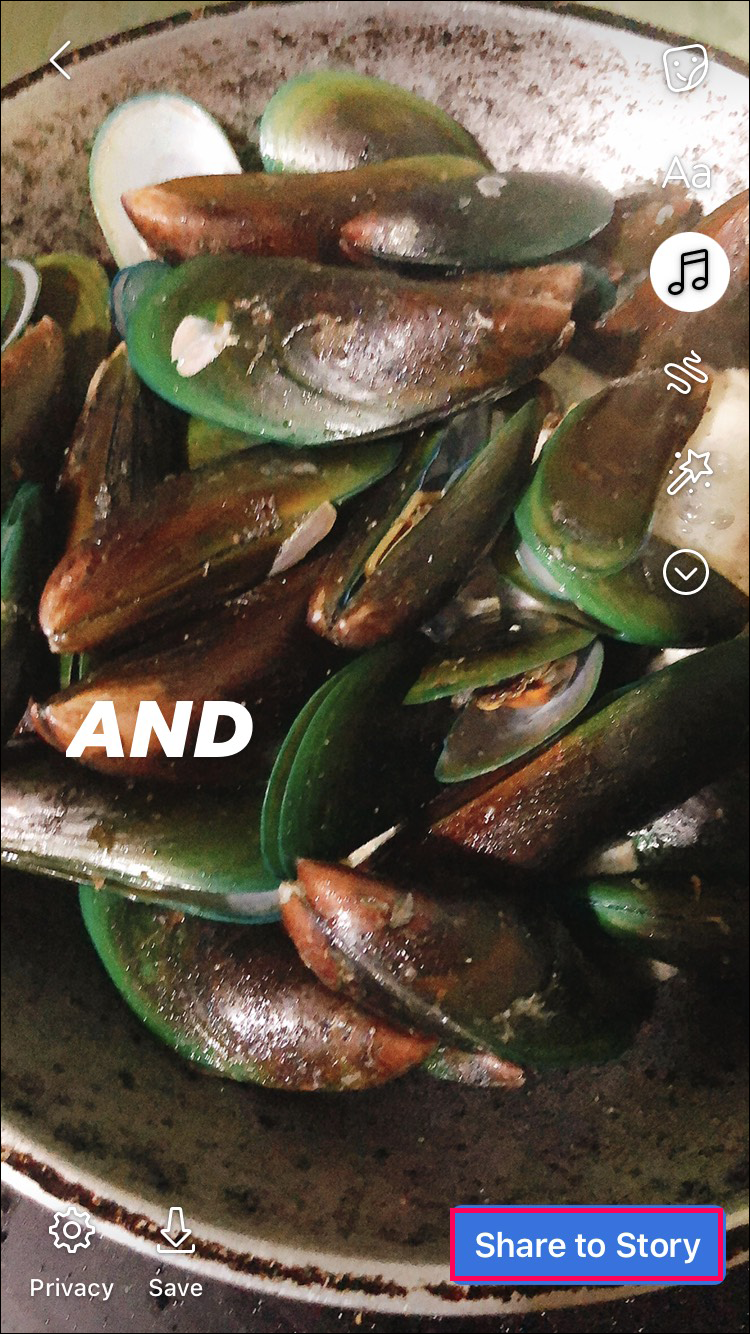Tap Share to Story
750x1334 pixels.
click(587, 1245)
